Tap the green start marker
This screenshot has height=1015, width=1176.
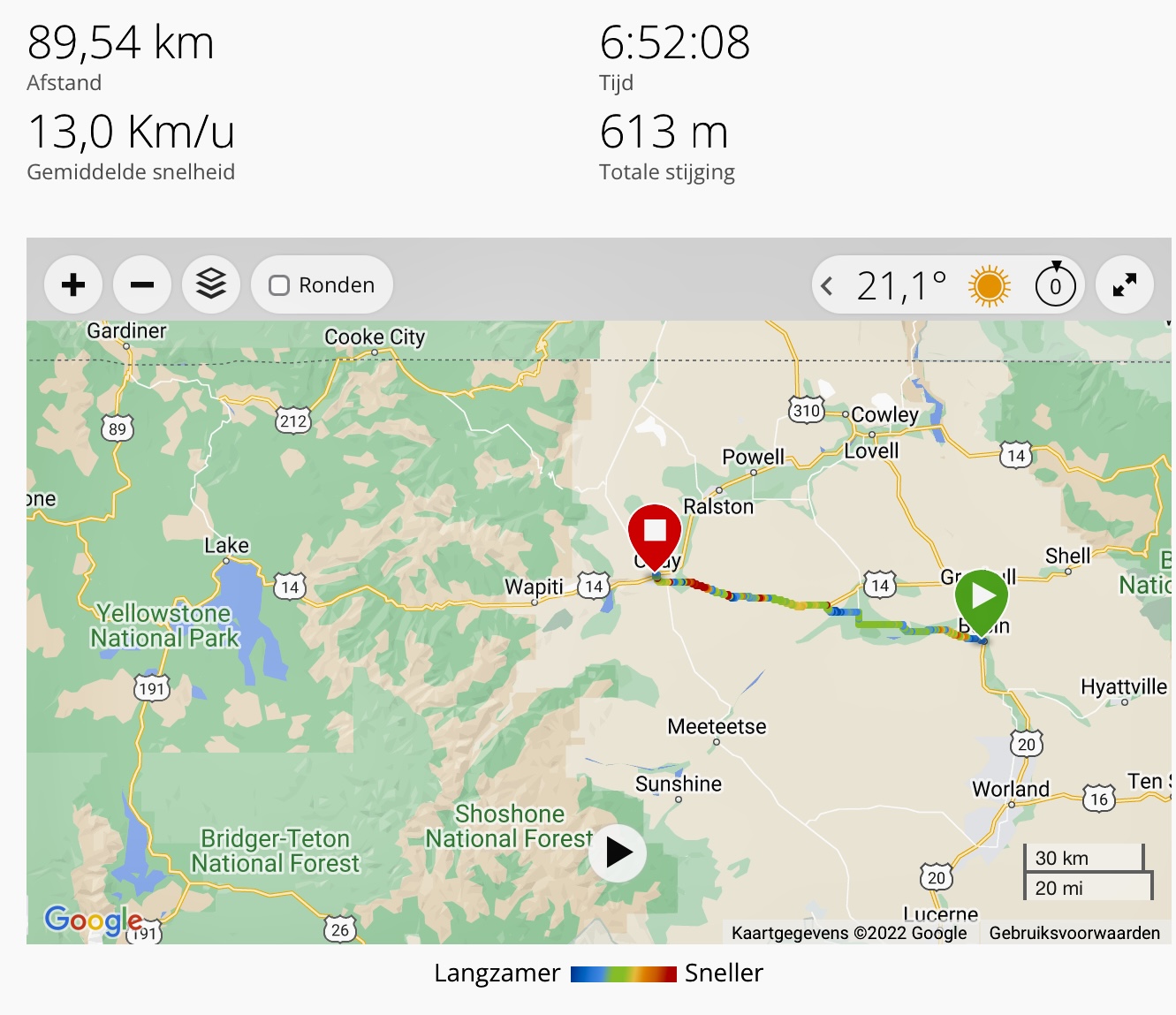click(982, 598)
